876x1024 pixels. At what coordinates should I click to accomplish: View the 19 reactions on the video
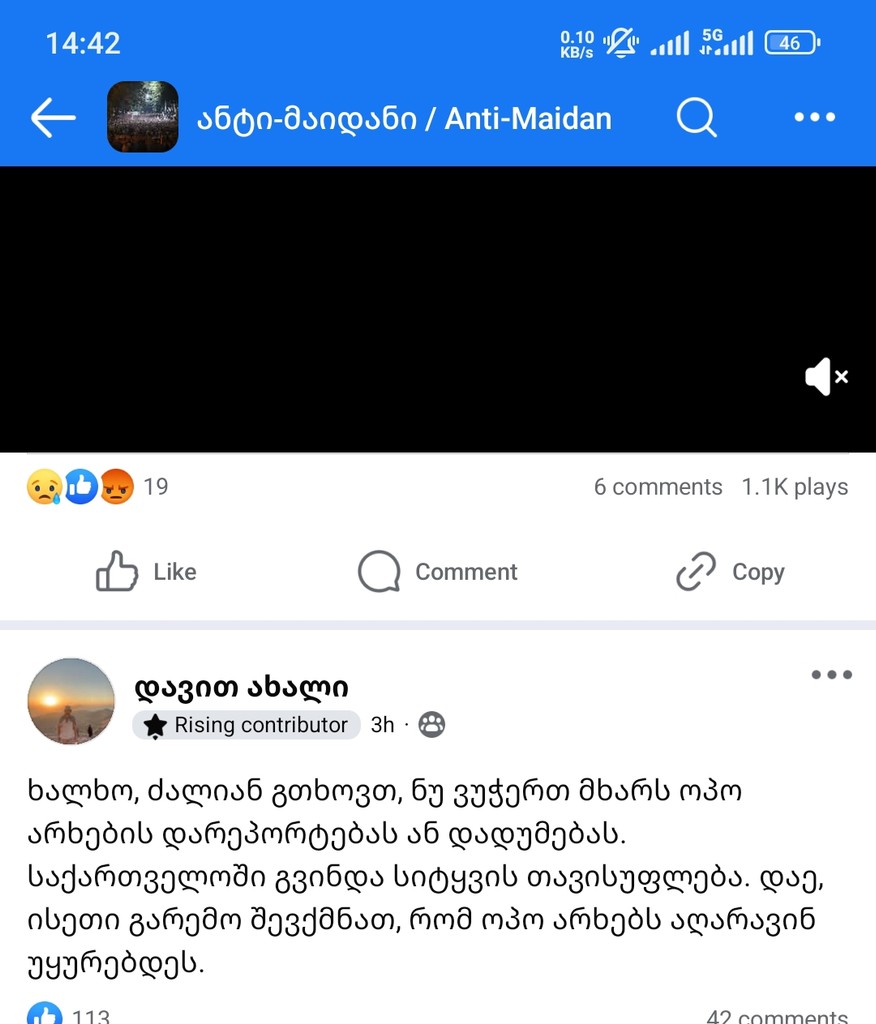97,487
